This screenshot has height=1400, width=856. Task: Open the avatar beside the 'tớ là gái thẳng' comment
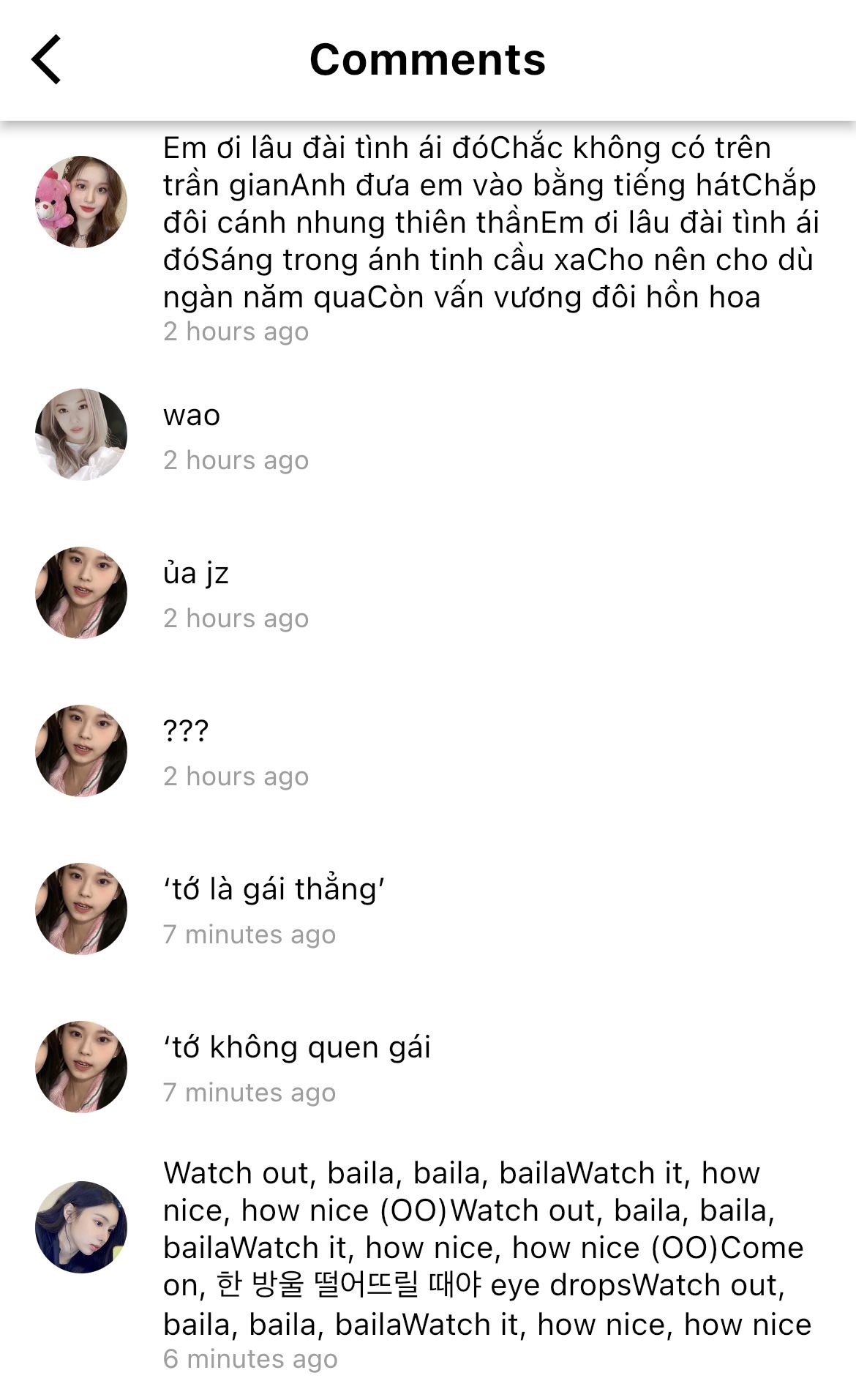pyautogui.click(x=81, y=909)
